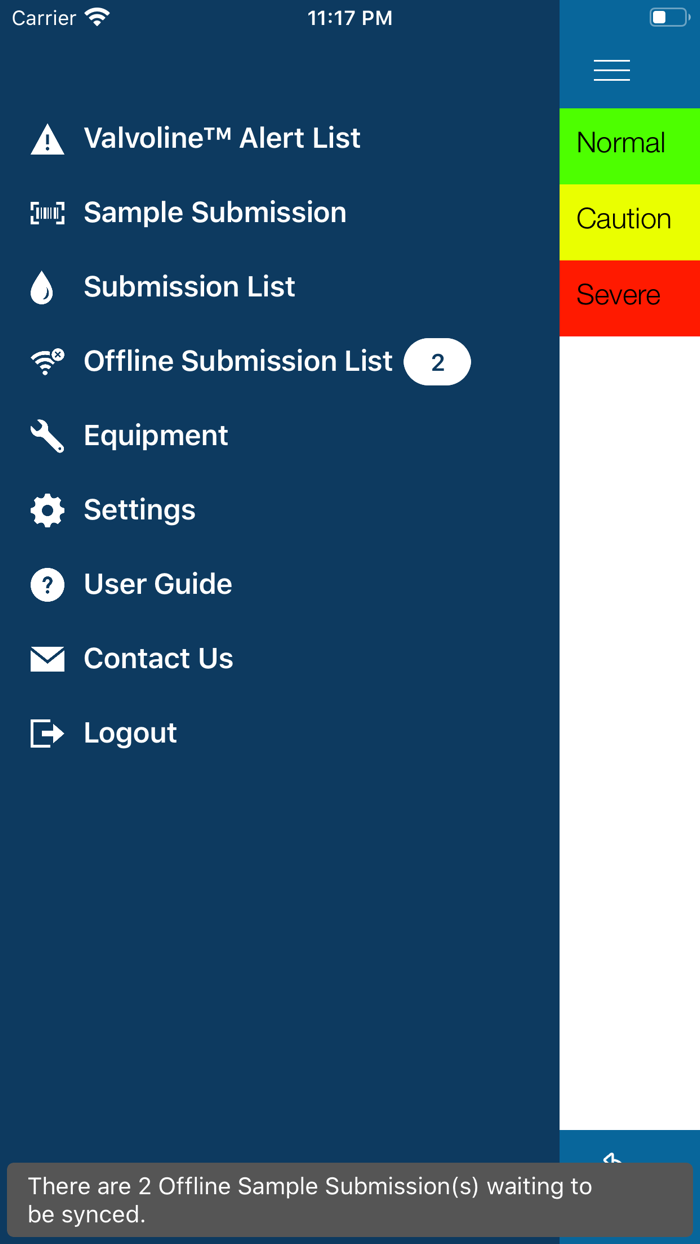The height and width of the screenshot is (1244, 700).
Task: View the Offline Submission List
Action: 238,361
